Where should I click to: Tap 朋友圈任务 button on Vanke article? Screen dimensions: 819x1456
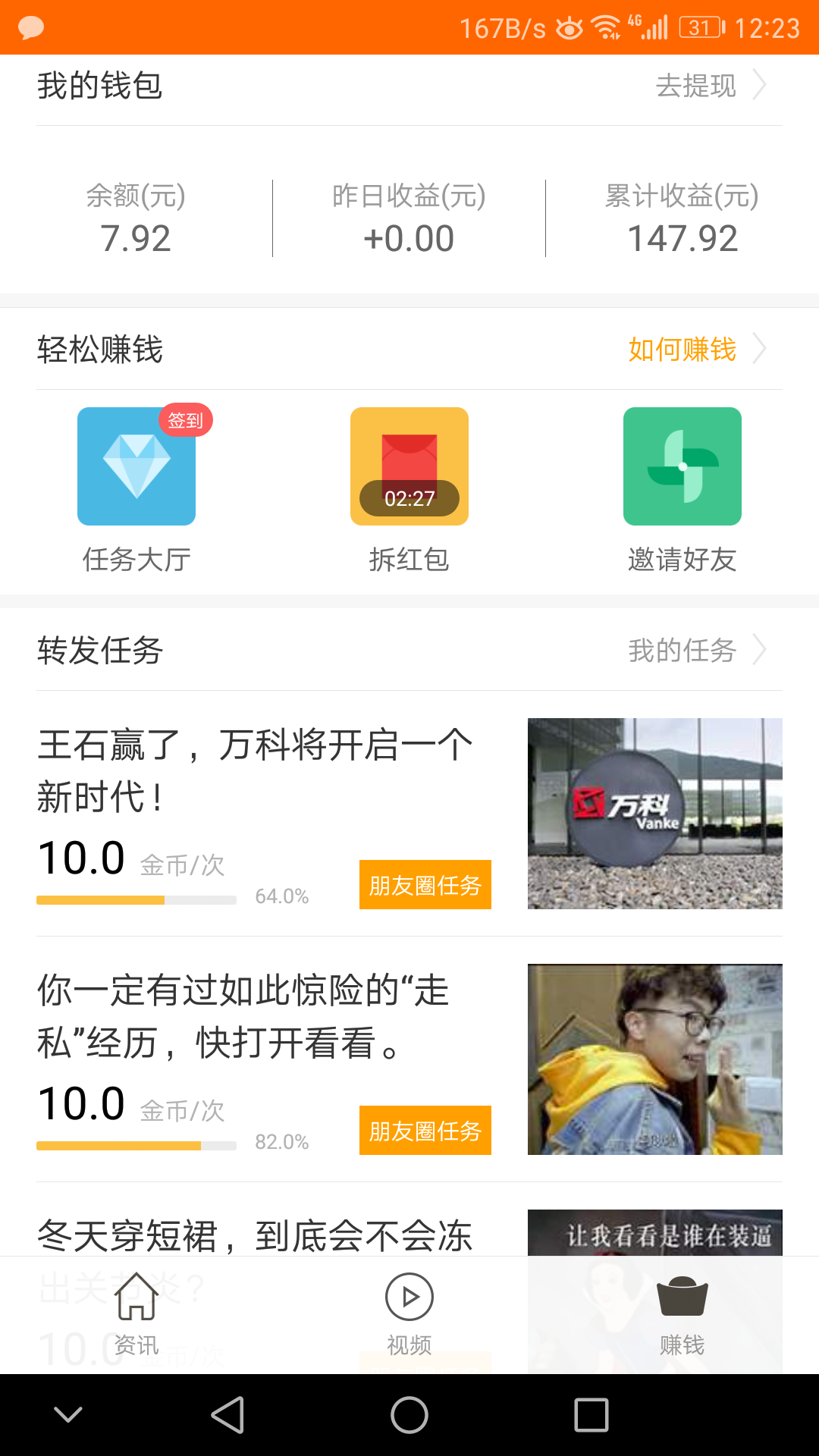click(425, 884)
